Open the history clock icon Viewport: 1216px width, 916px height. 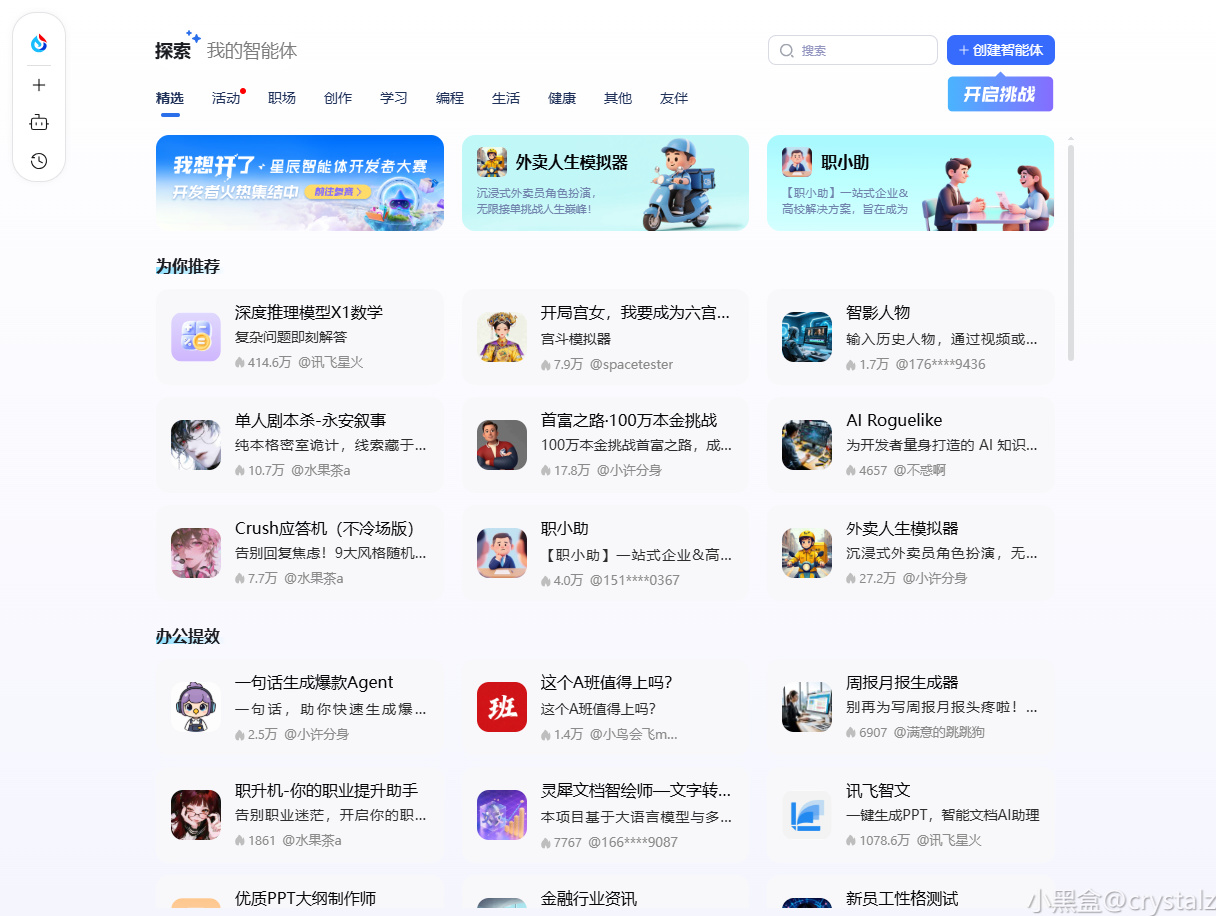[x=39, y=161]
